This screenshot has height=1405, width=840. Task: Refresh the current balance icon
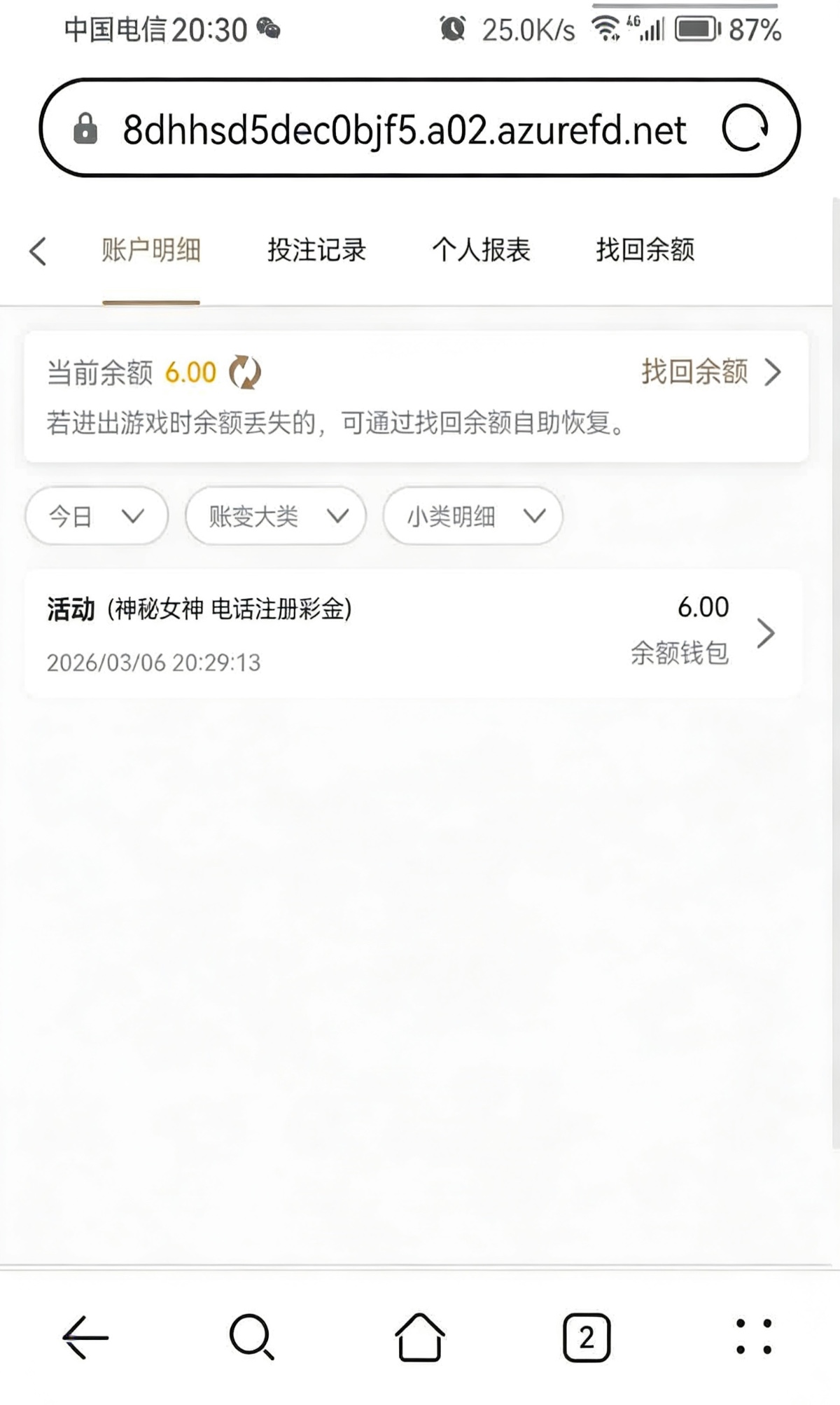pos(245,372)
